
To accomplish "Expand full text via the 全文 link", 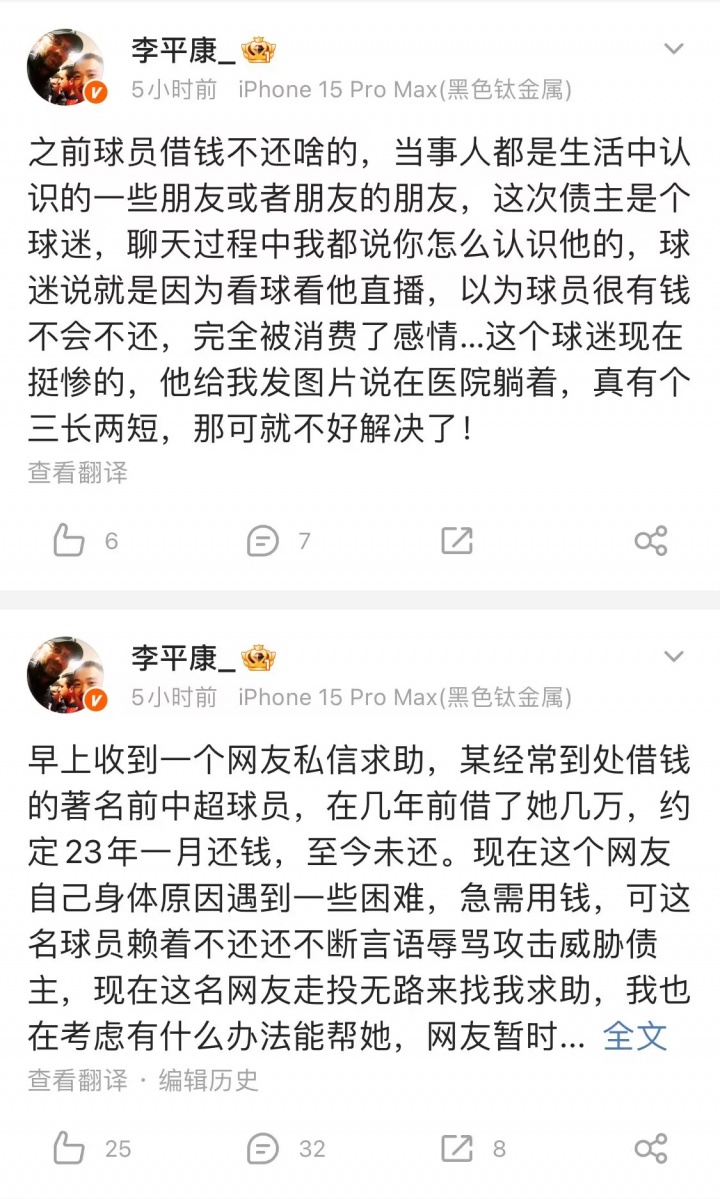I will point(634,1037).
